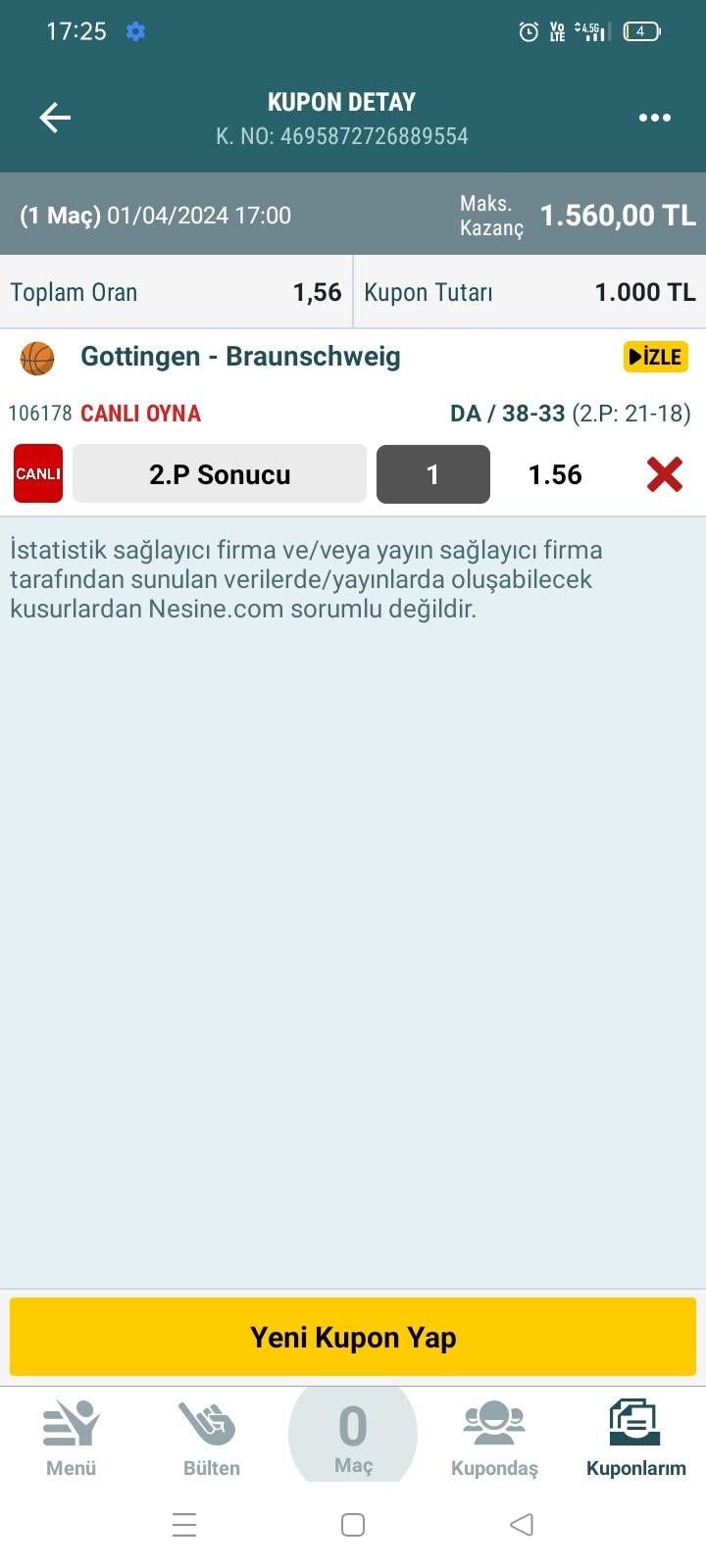Open system recent apps
This screenshot has height=1568, width=706.
click(184, 1525)
